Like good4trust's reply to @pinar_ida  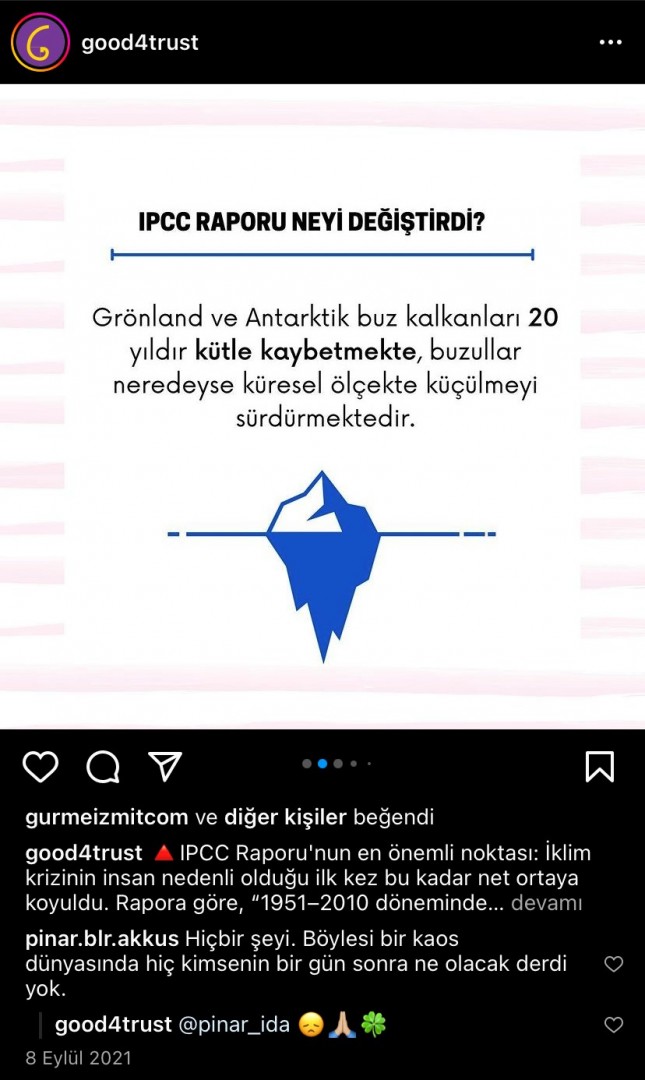coord(614,1025)
